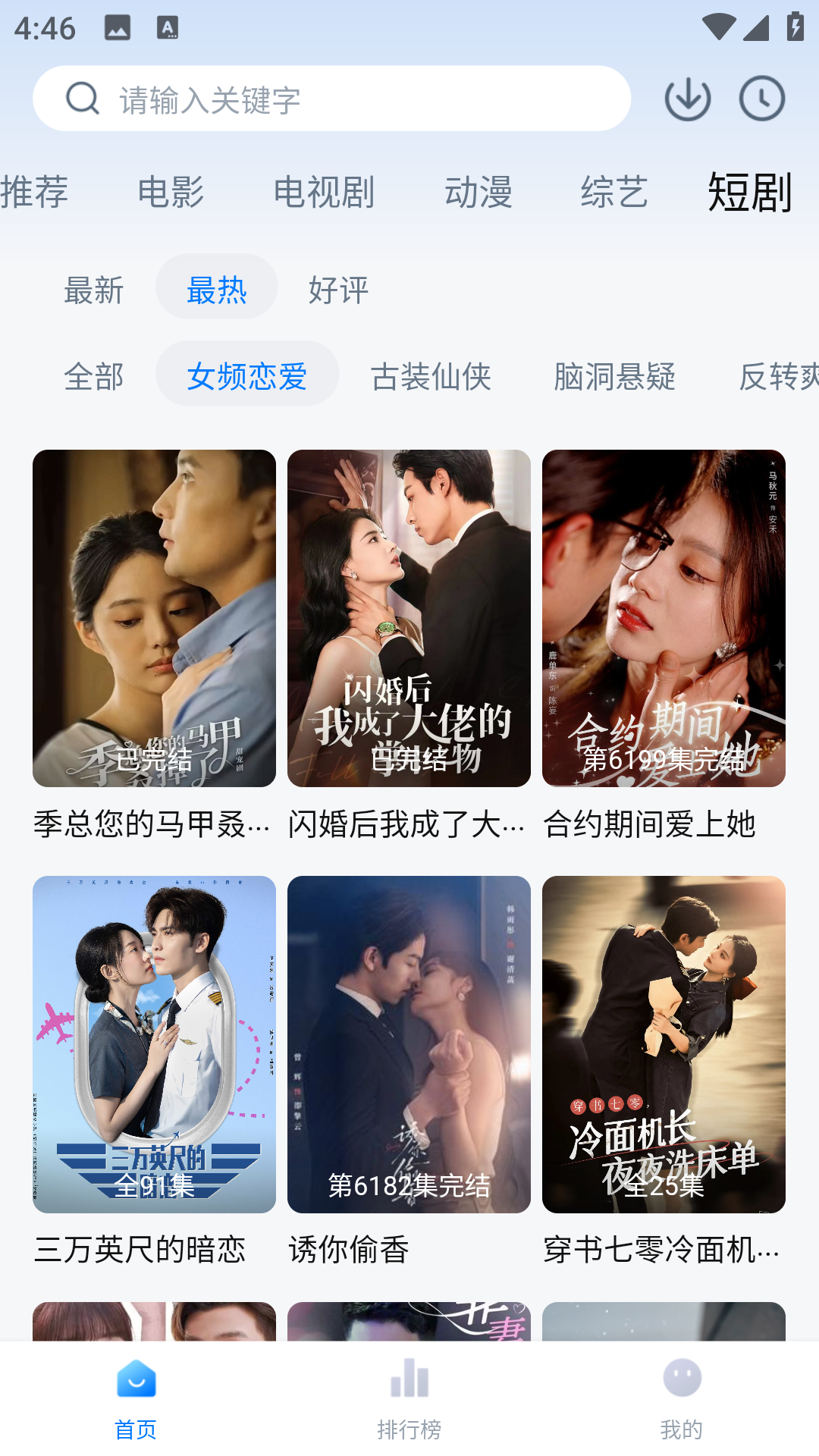Viewport: 819px width, 1456px height.
Task: Switch to the 综艺 tab
Action: (614, 192)
